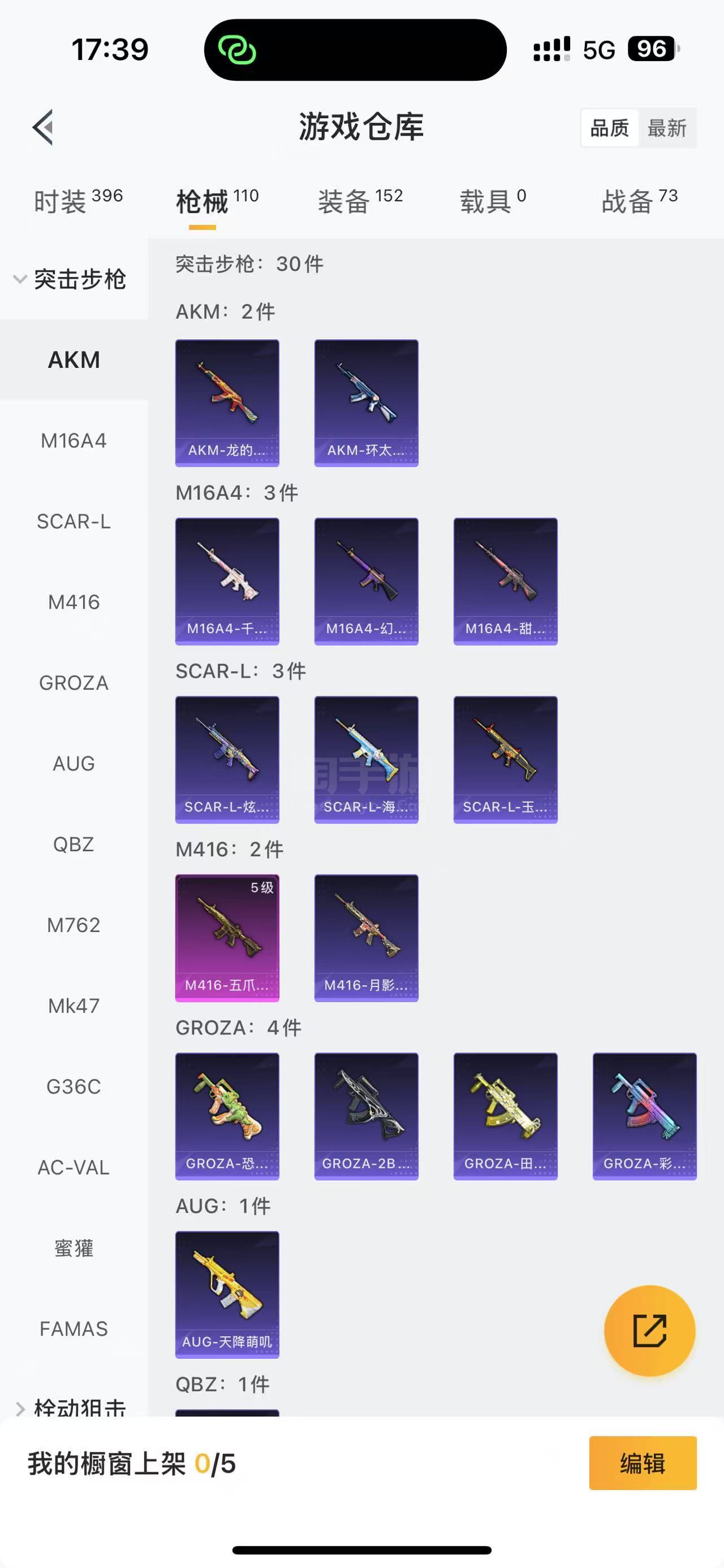
Task: Switch to the 装备 tab
Action: (x=360, y=201)
